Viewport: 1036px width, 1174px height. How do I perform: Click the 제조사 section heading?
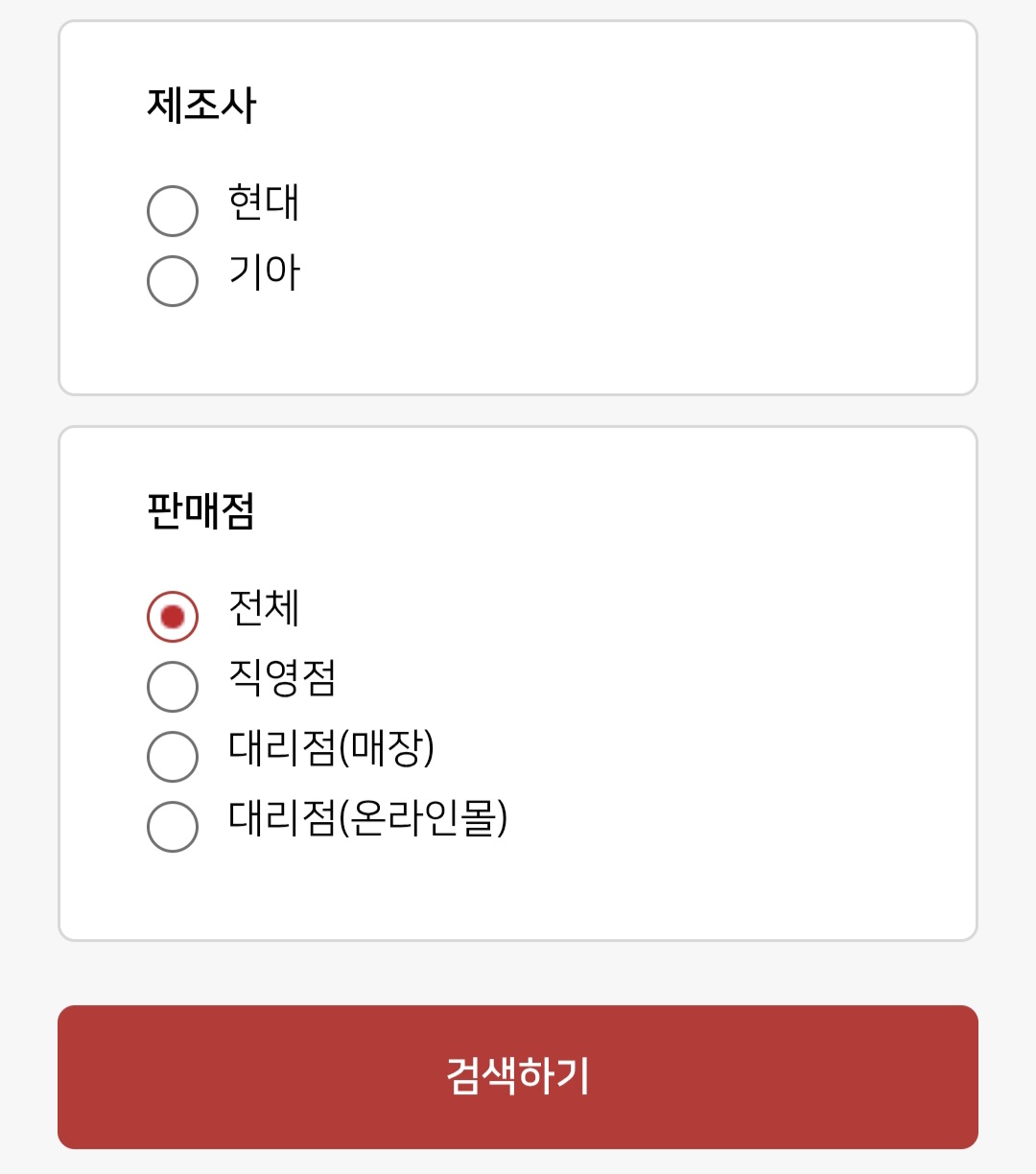(200, 102)
